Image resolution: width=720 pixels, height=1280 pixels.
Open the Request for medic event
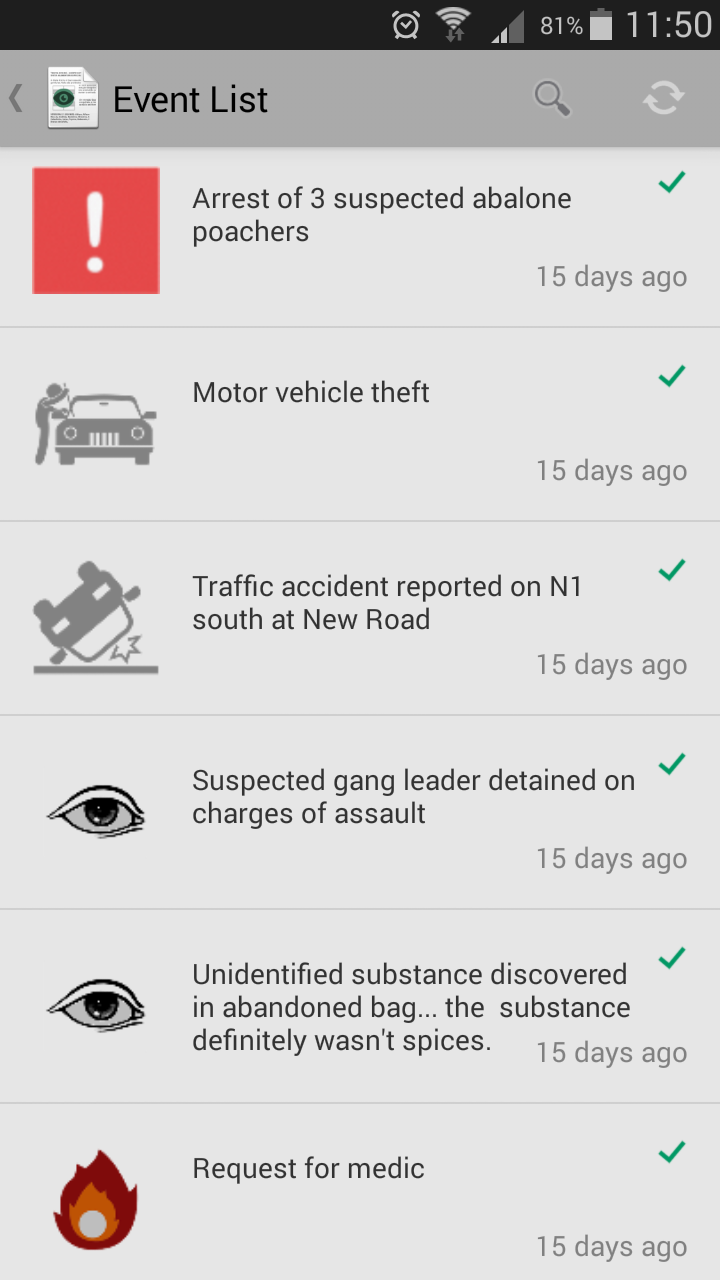(x=360, y=1192)
